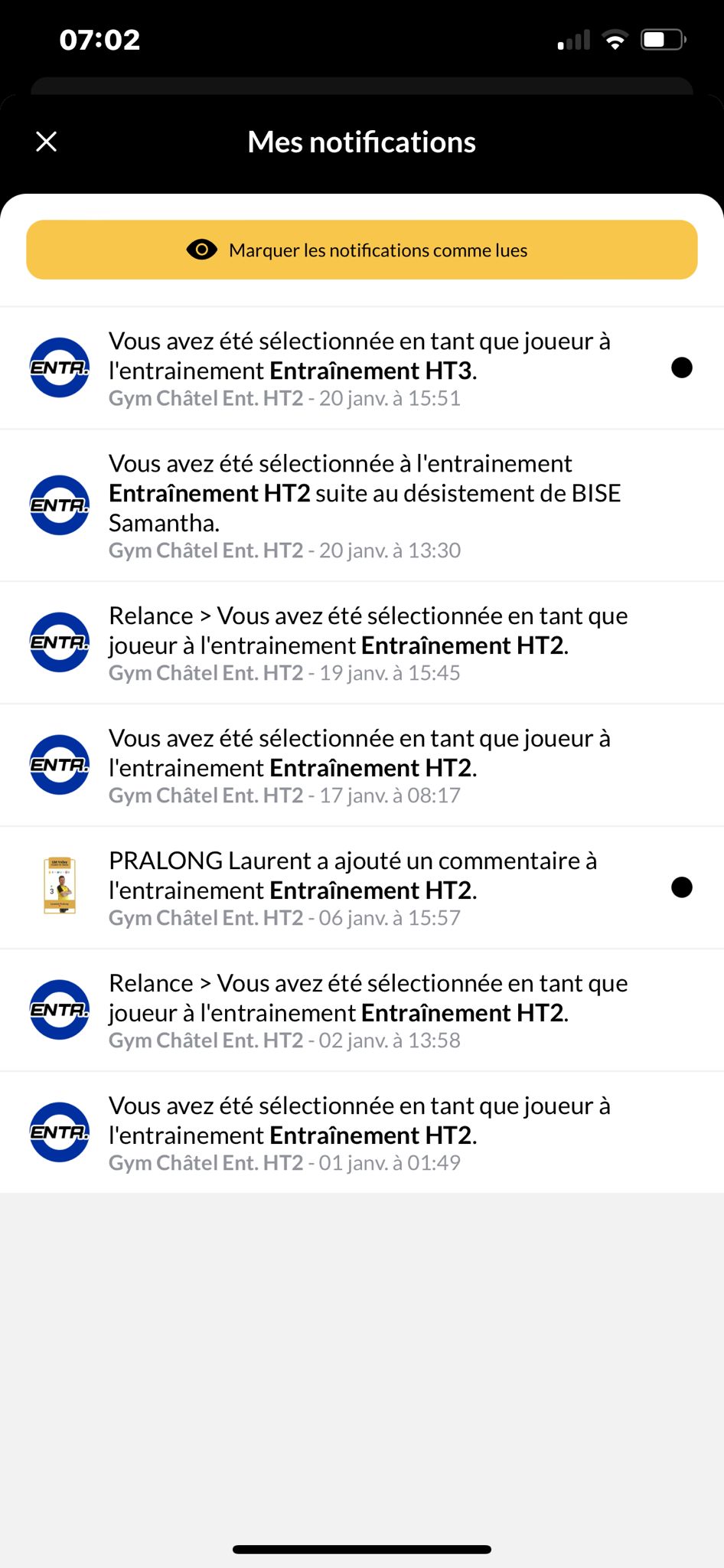Close the Mes notifications panel
Viewport: 724px width, 1568px height.
point(47,142)
